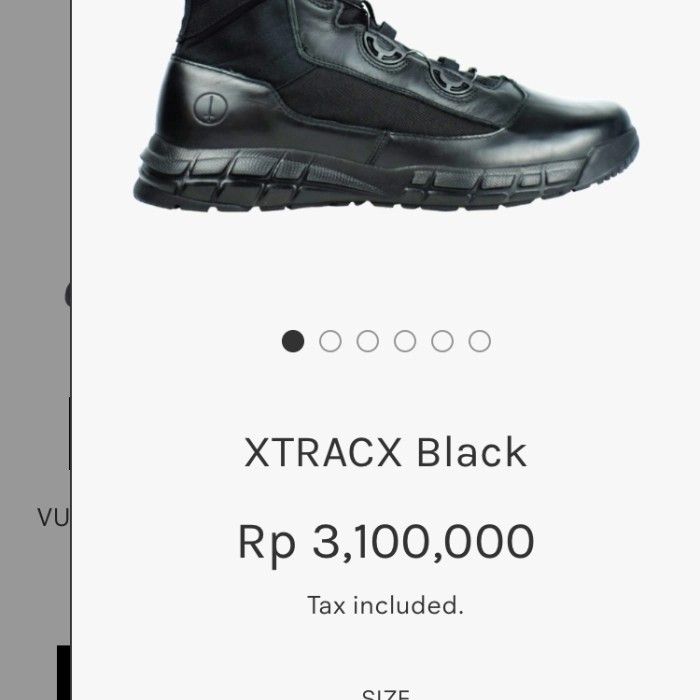This screenshot has width=700, height=700.
Task: Jump to the sixth product image dot
Action: click(x=480, y=342)
